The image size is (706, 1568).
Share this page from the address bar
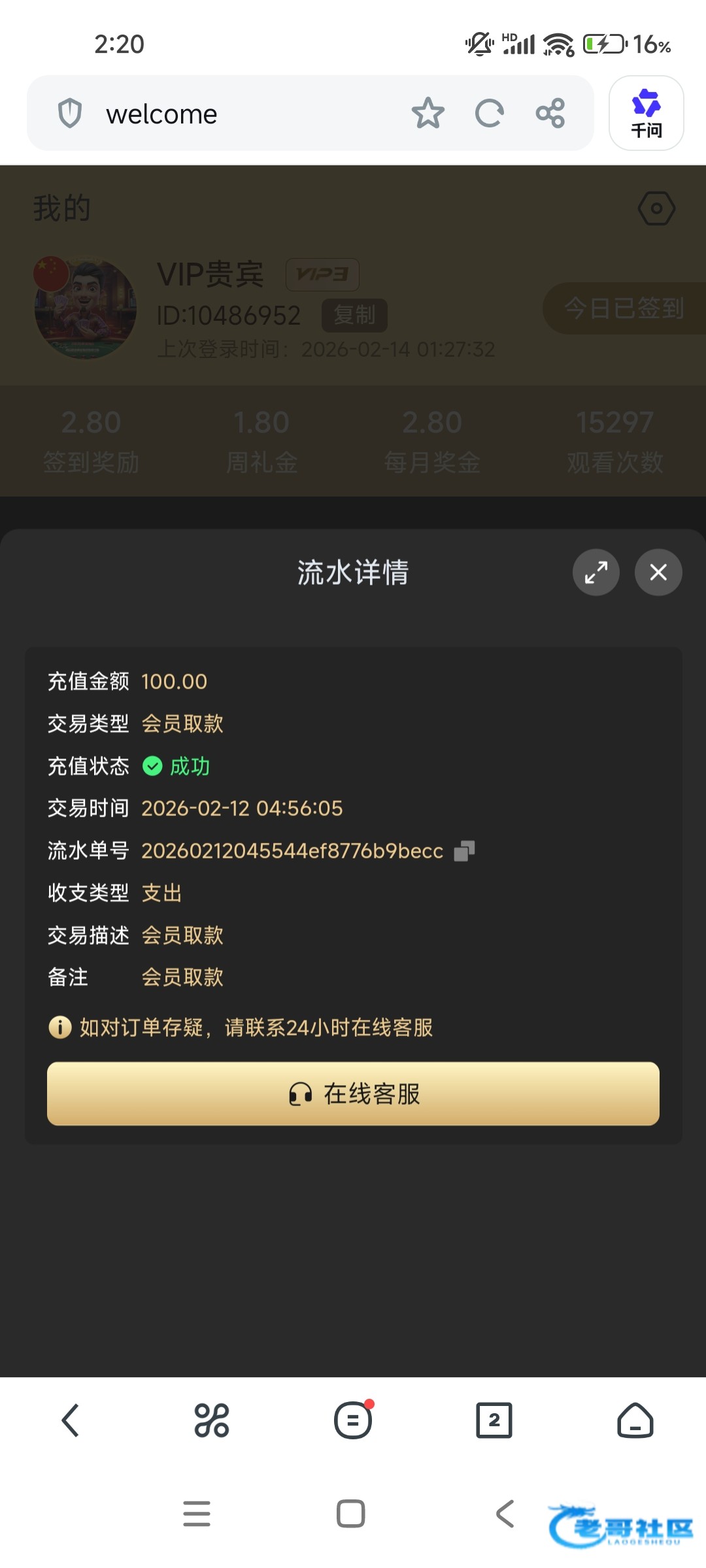point(550,114)
